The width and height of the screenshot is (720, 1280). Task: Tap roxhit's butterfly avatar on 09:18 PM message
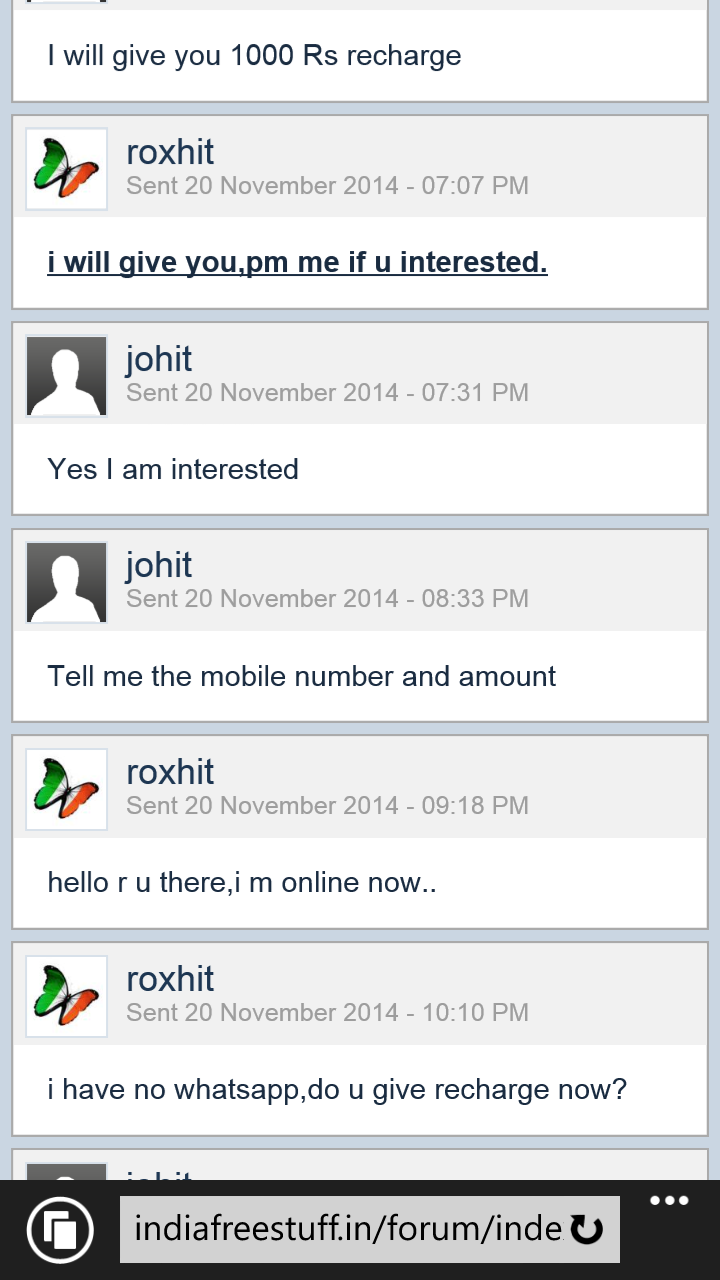click(x=66, y=790)
